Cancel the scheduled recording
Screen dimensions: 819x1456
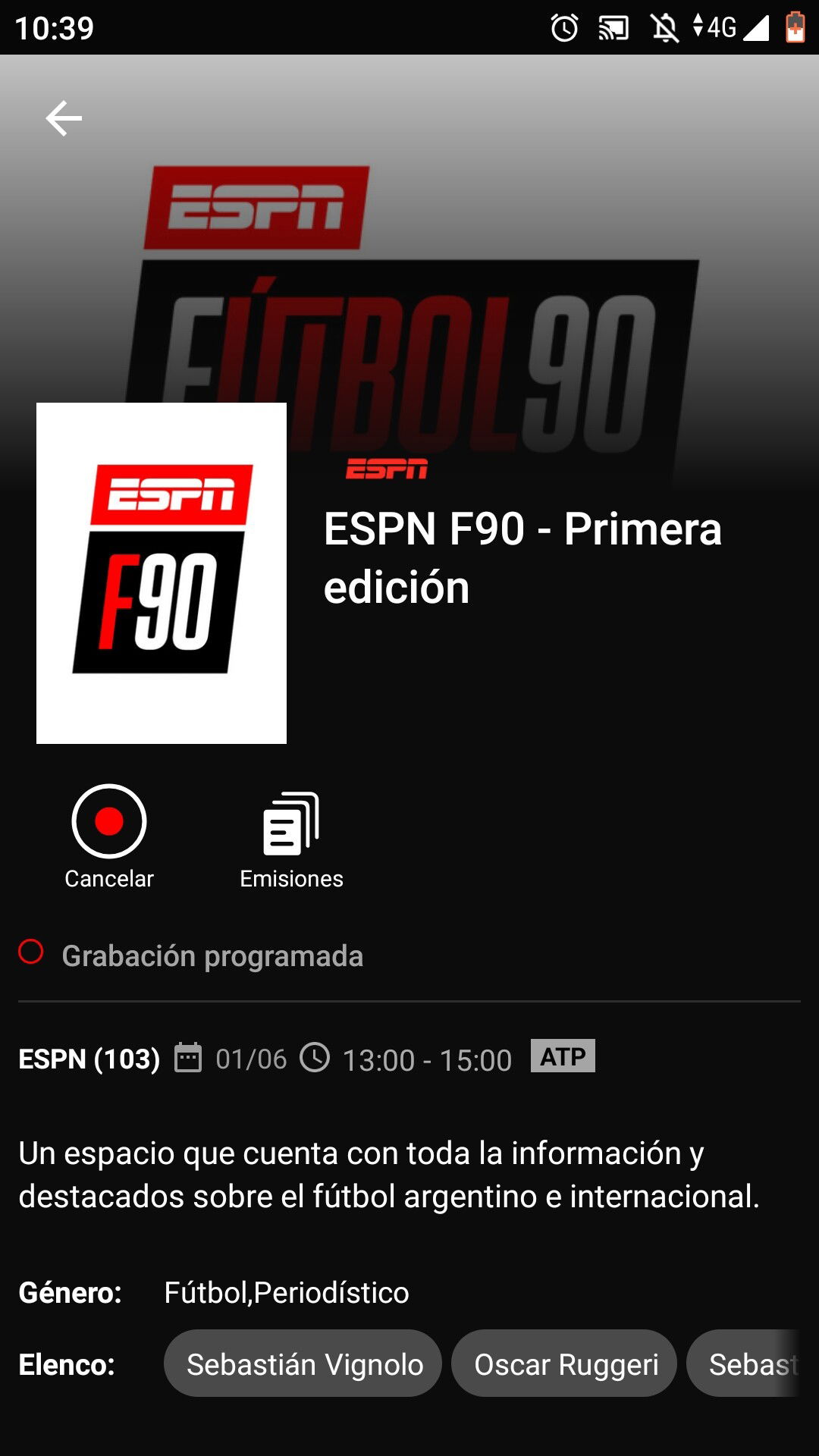click(x=109, y=837)
